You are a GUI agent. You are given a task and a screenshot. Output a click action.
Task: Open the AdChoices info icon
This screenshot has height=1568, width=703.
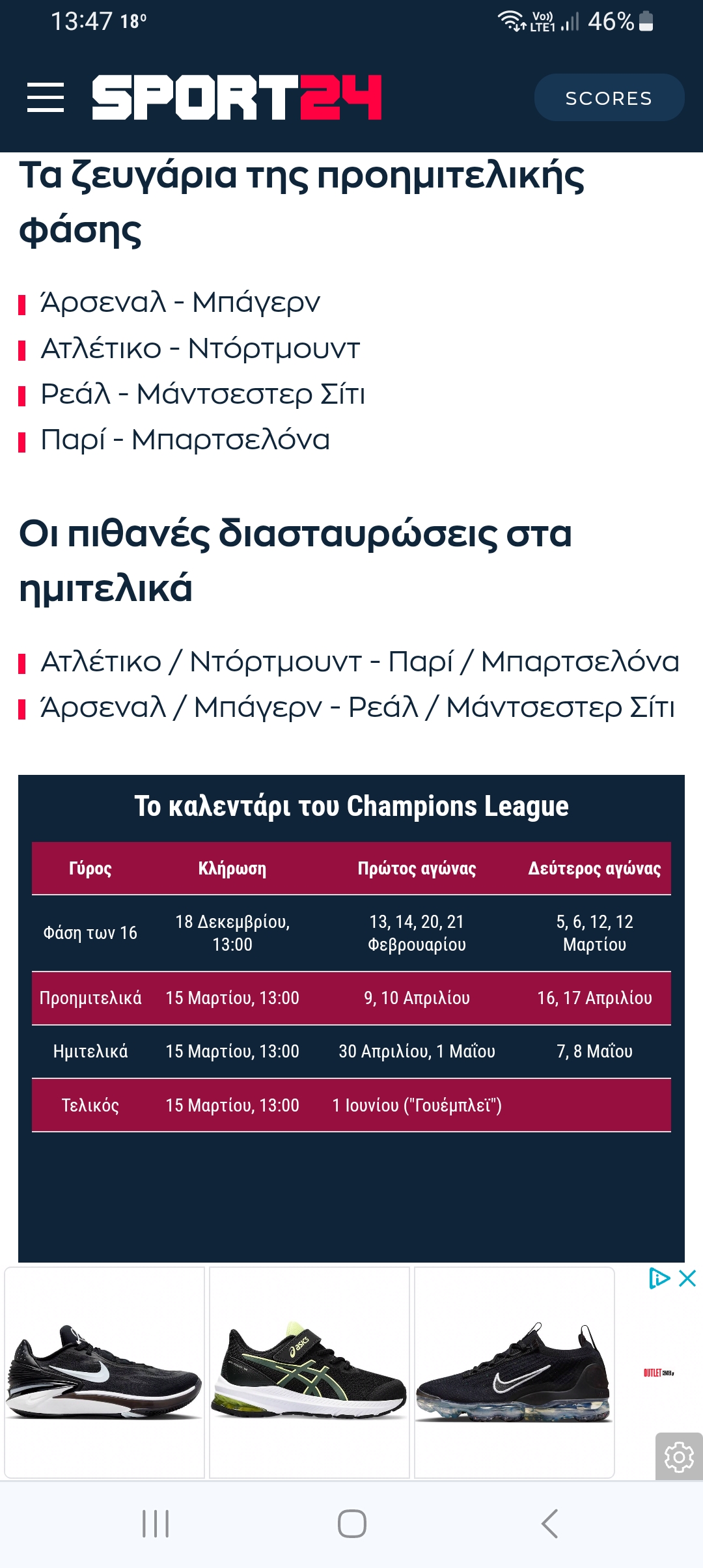659,1278
